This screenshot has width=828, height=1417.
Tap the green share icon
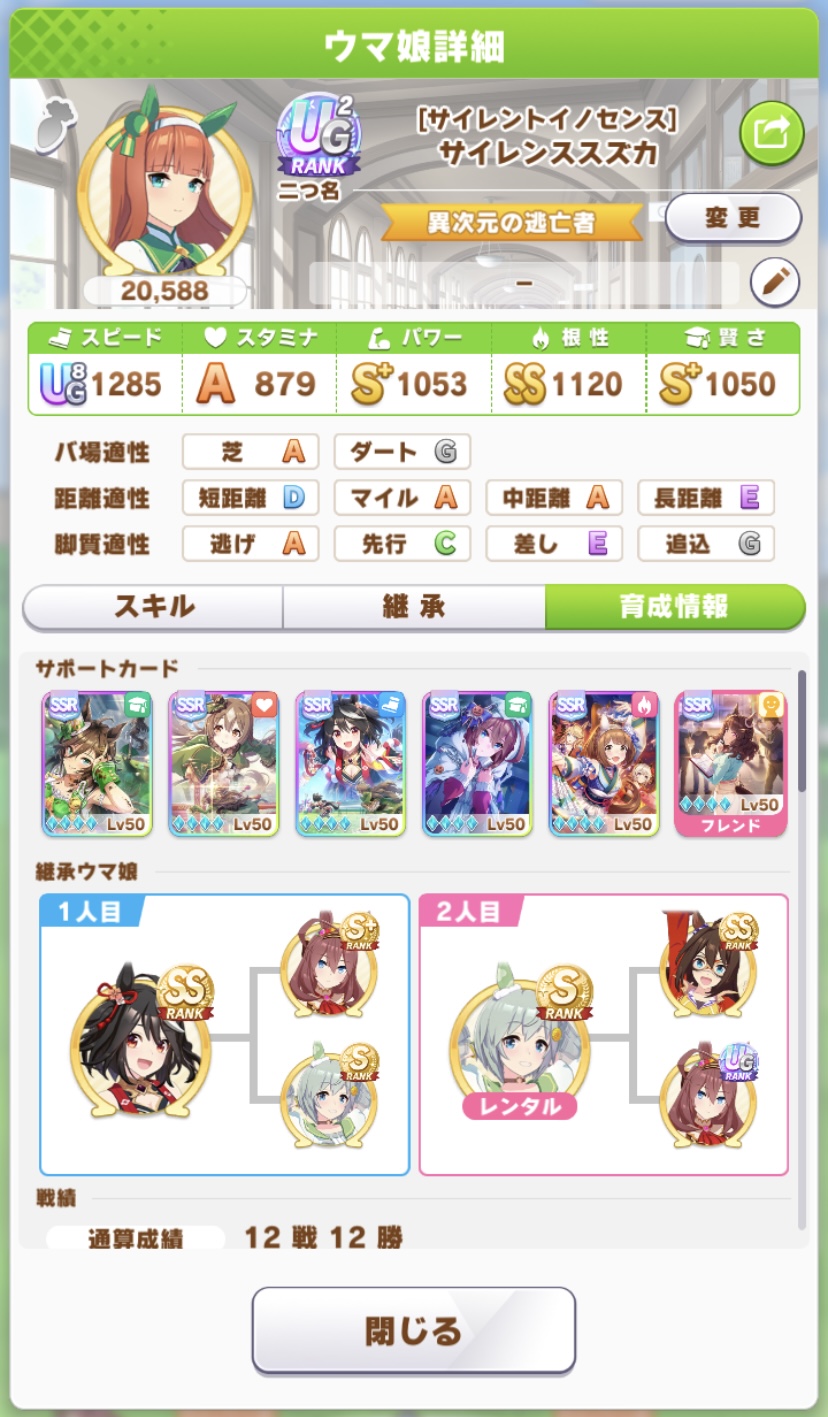click(x=771, y=133)
